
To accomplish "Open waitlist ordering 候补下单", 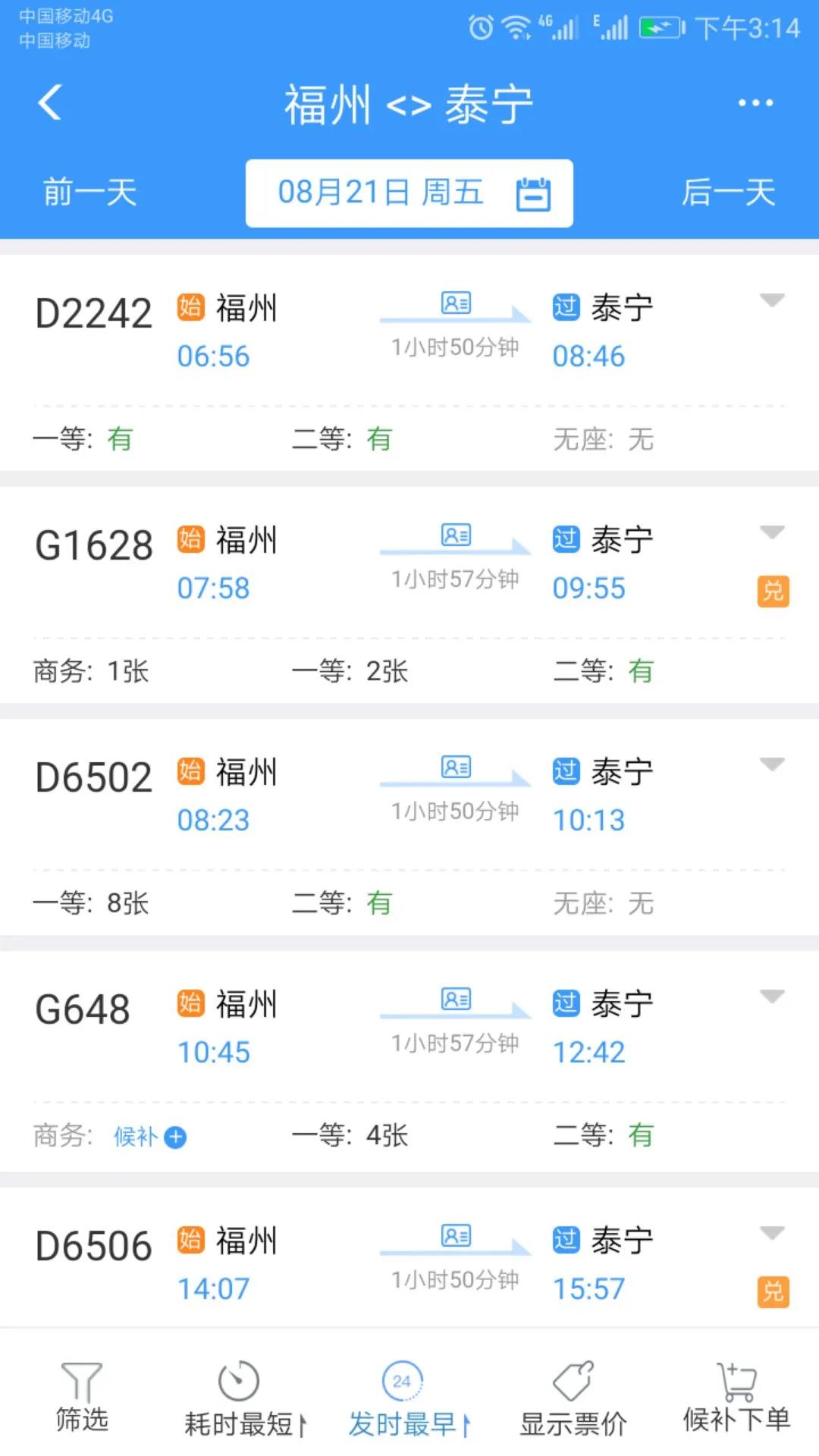I will (737, 1397).
